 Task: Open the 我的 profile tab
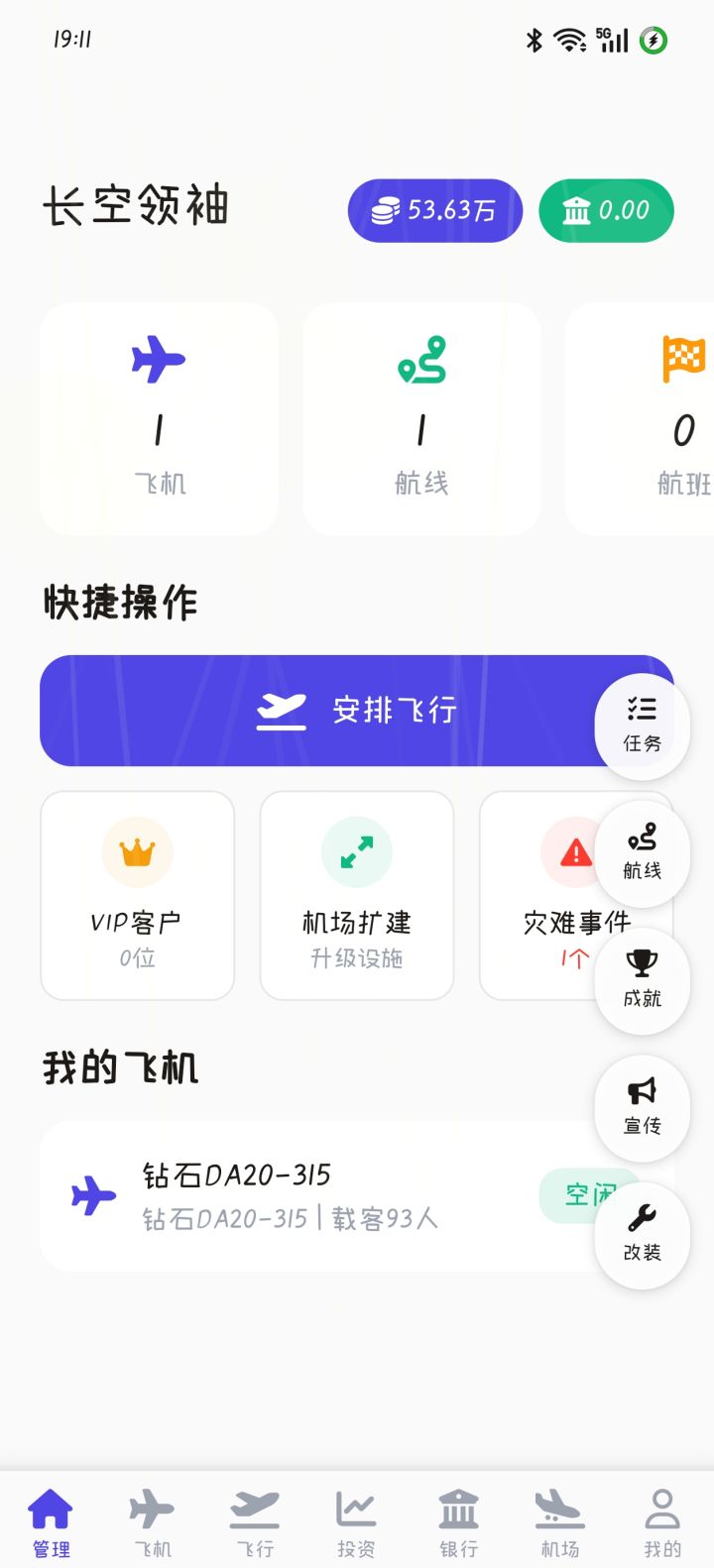point(662,1522)
